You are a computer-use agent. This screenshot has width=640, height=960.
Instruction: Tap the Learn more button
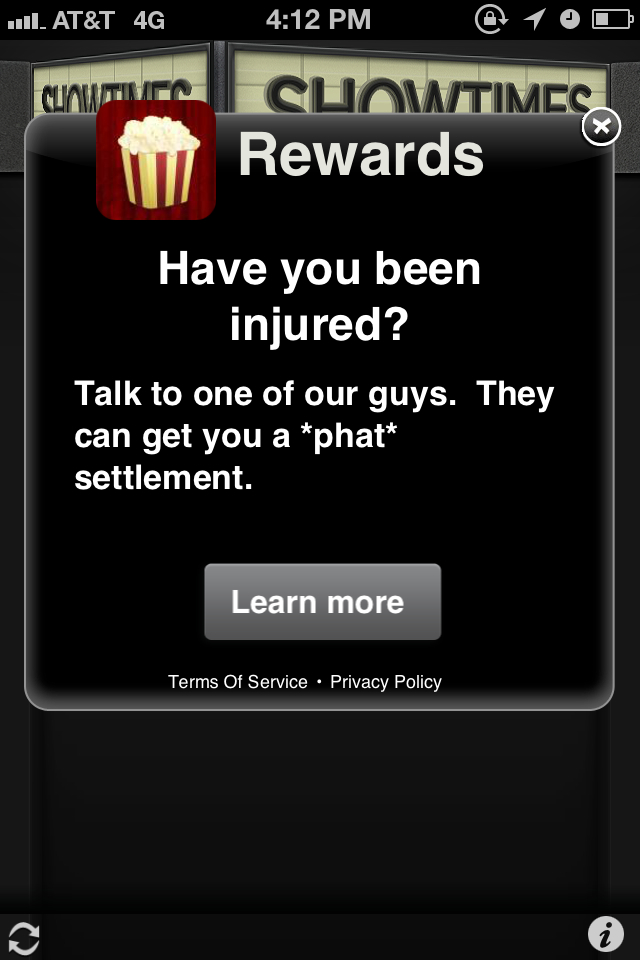(322, 602)
